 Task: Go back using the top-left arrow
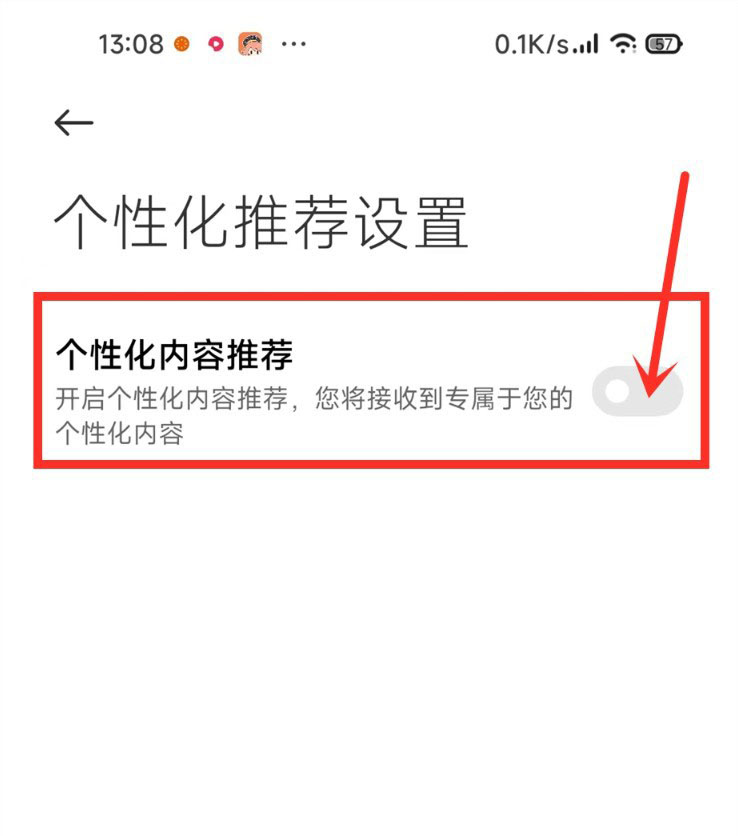(x=73, y=122)
